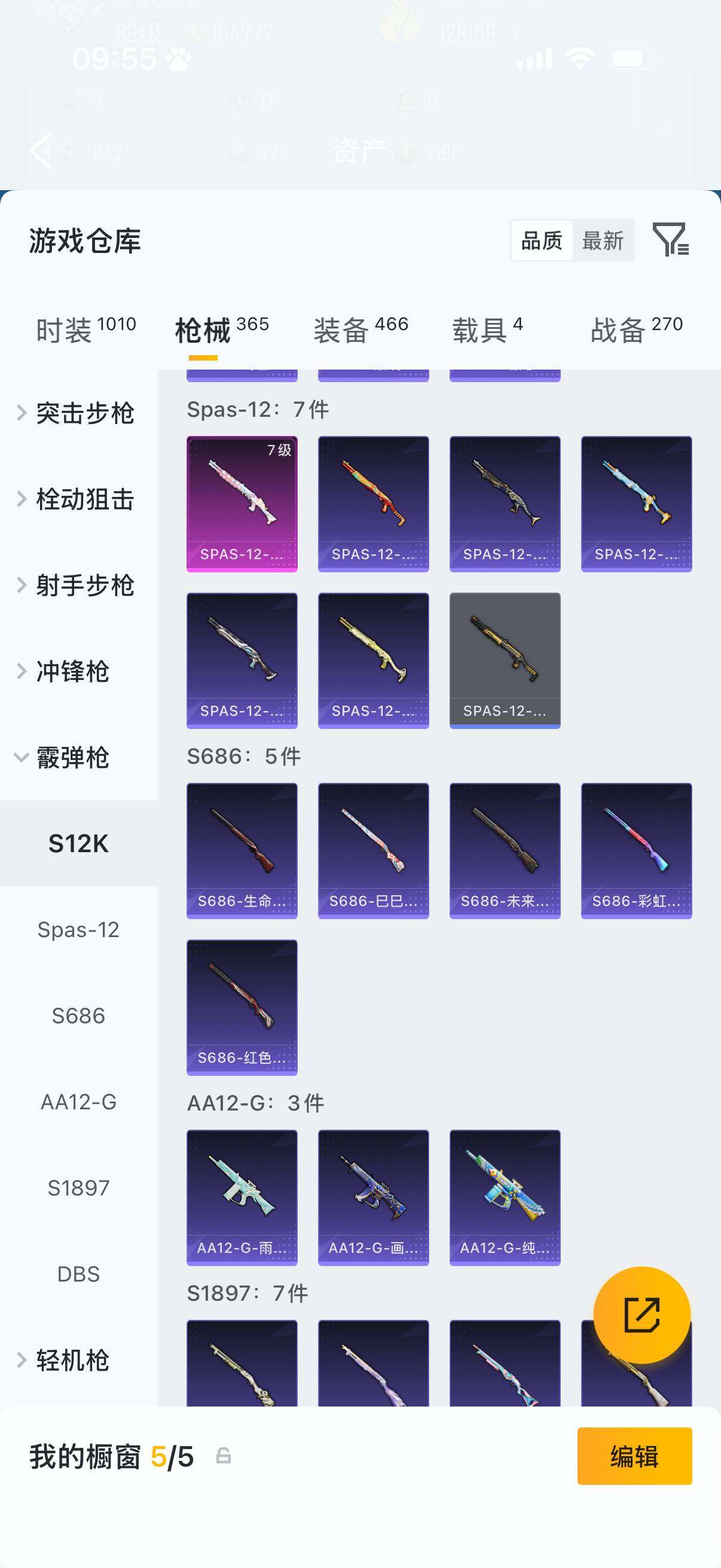721x1568 pixels.
Task: Select the S686-生命 shotgun skin
Action: click(x=242, y=850)
